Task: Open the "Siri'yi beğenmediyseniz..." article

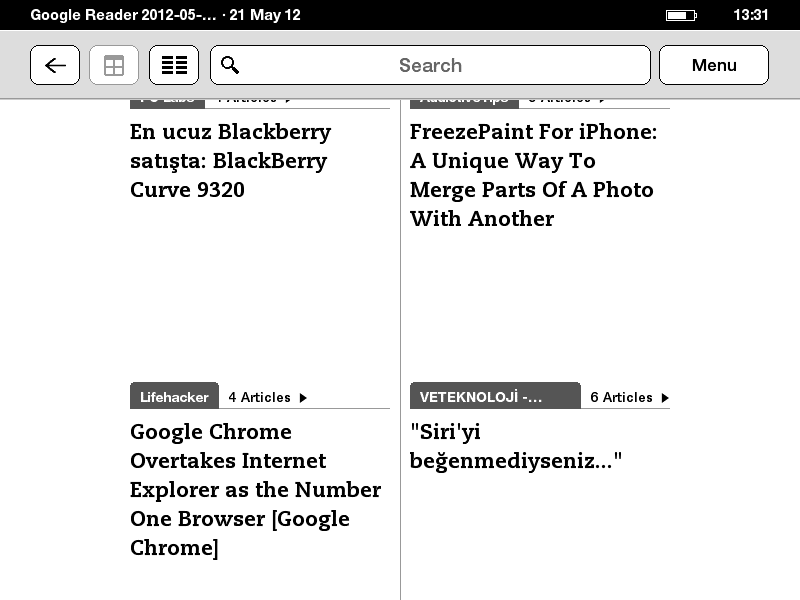Action: tap(516, 447)
